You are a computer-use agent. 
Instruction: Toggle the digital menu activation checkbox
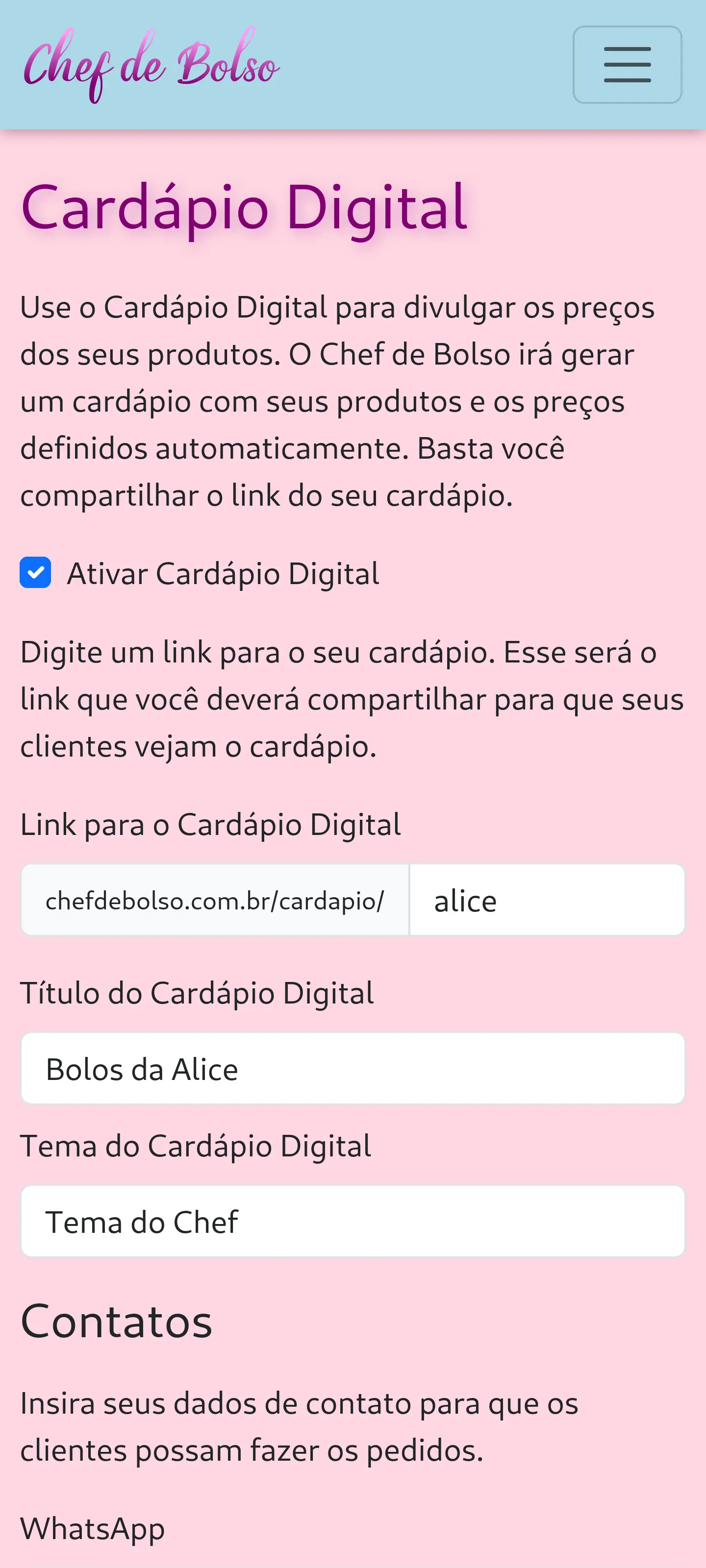[36, 572]
